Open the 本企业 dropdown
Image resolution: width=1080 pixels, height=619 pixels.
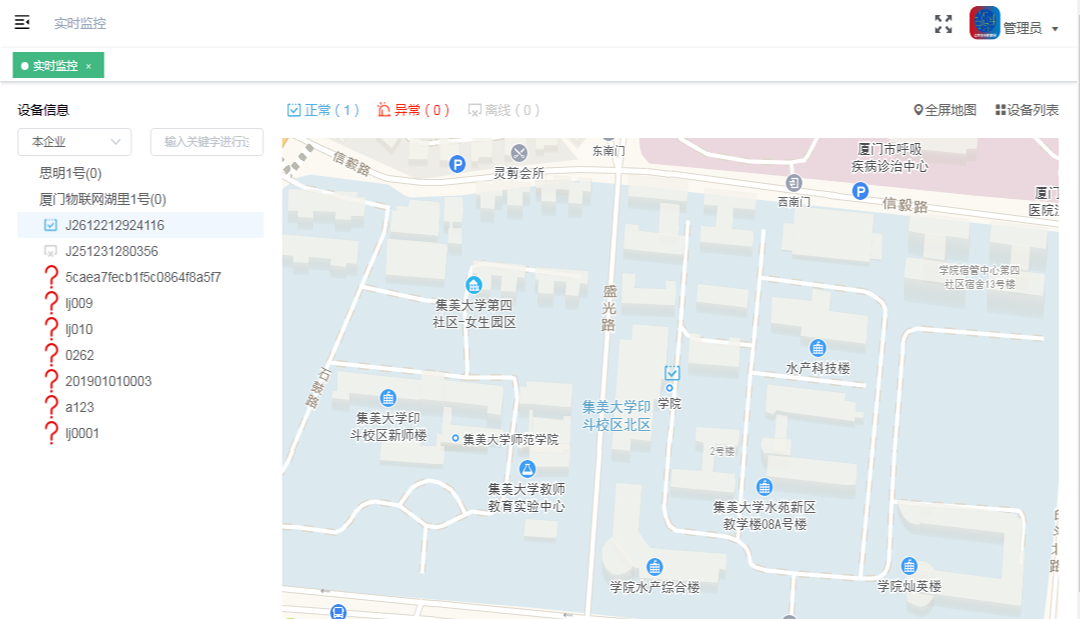[74, 142]
